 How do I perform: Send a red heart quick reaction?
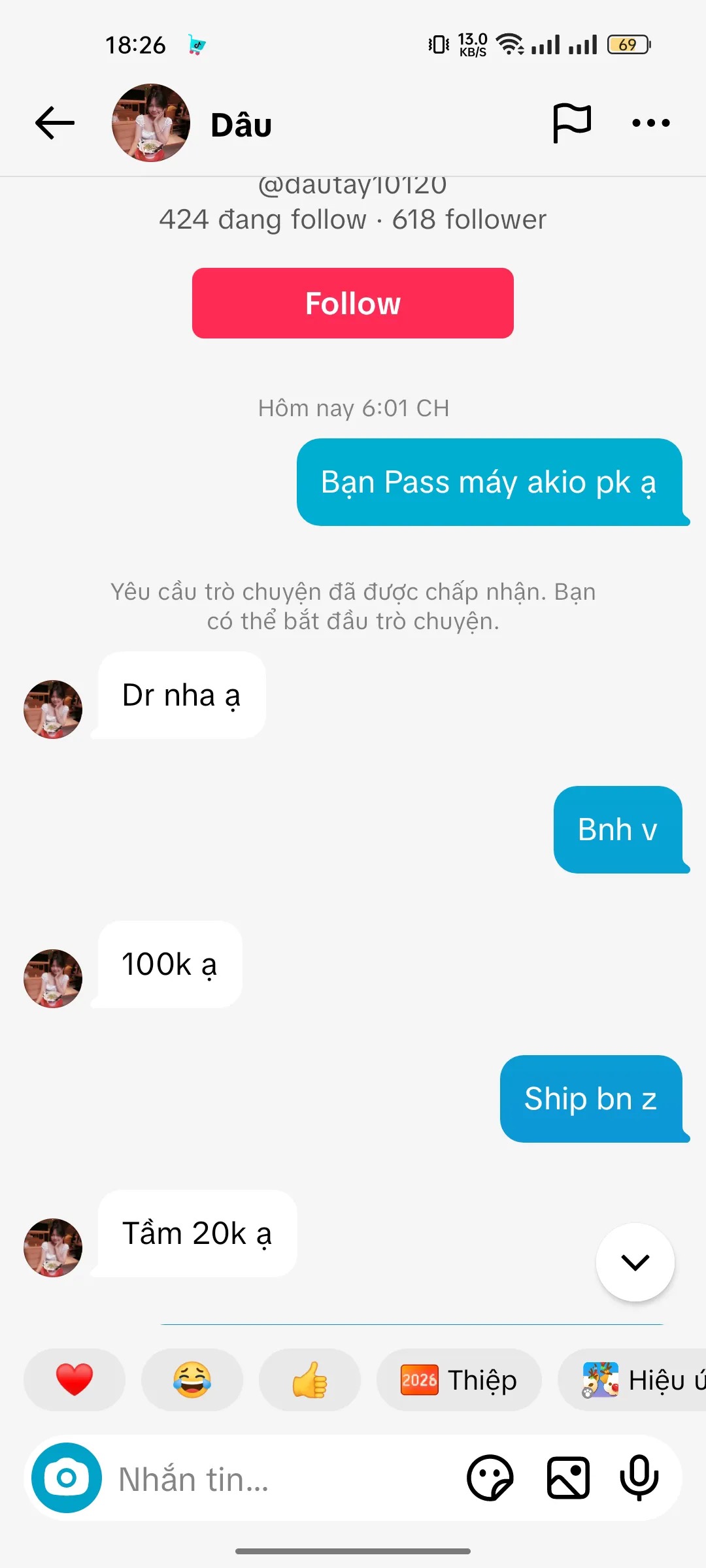click(75, 1379)
